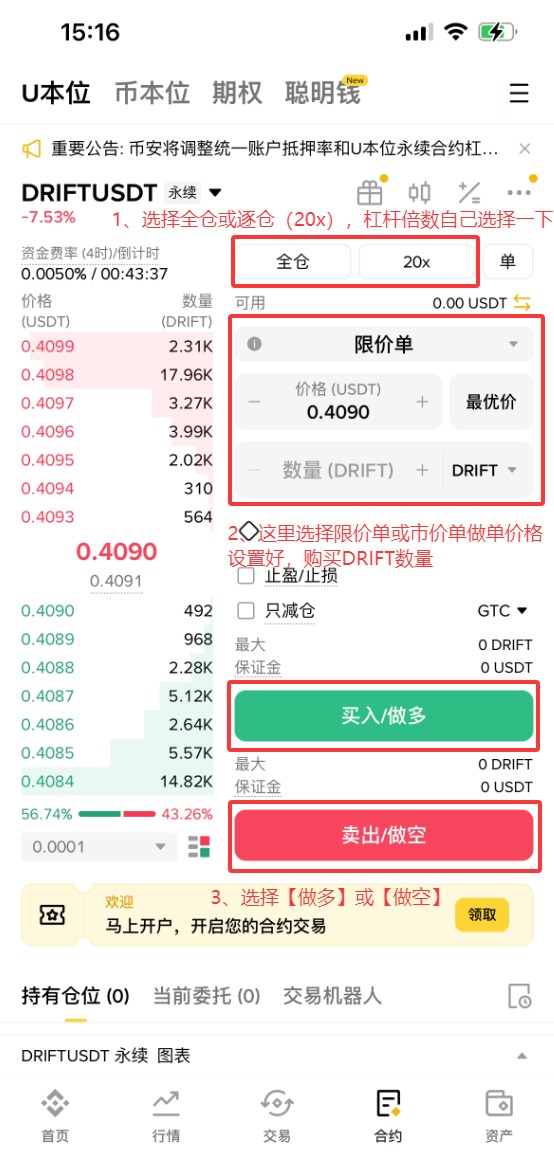The height and width of the screenshot is (1170, 554).
Task: Open the 限价单 order type dropdown
Action: click(x=384, y=344)
